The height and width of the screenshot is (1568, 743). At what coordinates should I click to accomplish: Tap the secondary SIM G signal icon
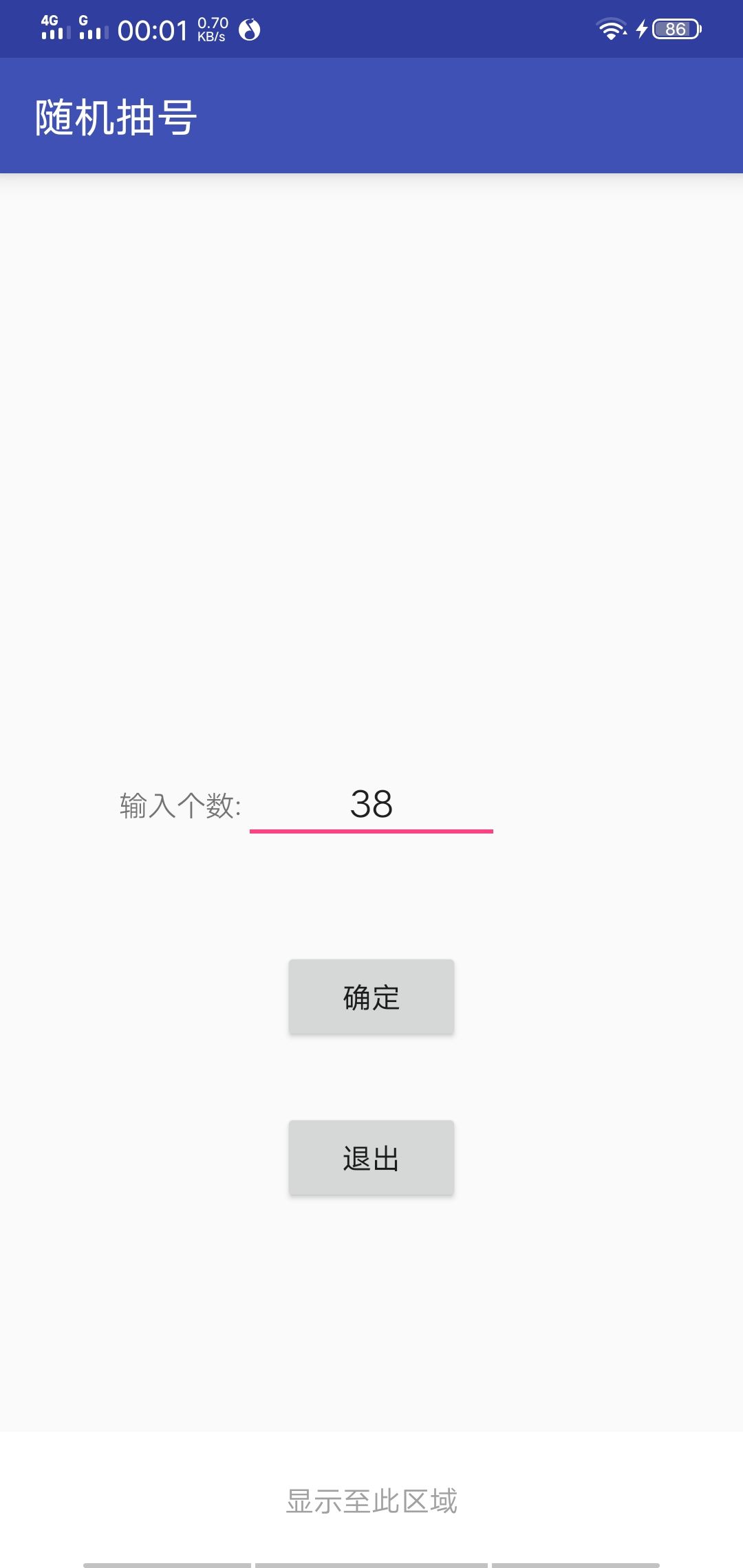(93, 29)
